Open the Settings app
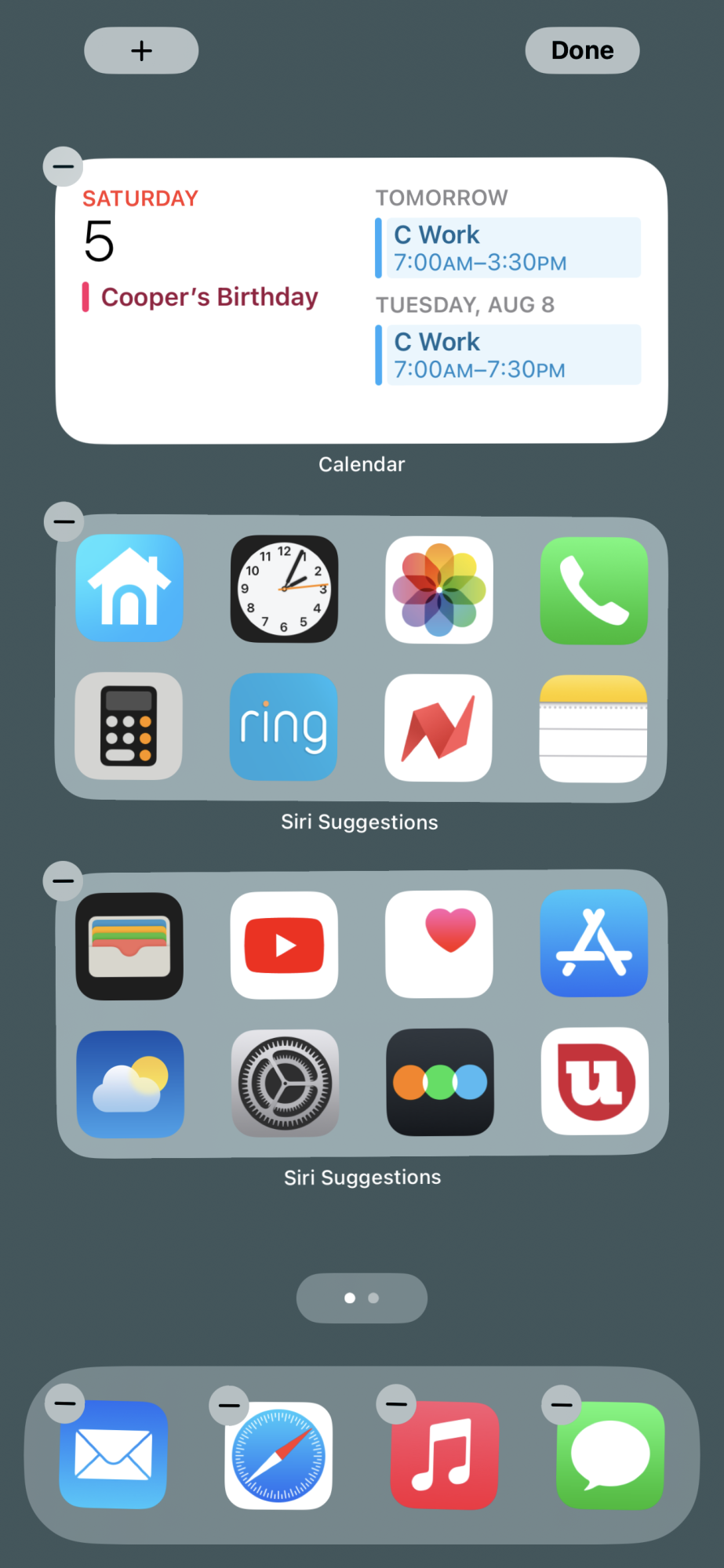The height and width of the screenshot is (1568, 724). tap(285, 1083)
